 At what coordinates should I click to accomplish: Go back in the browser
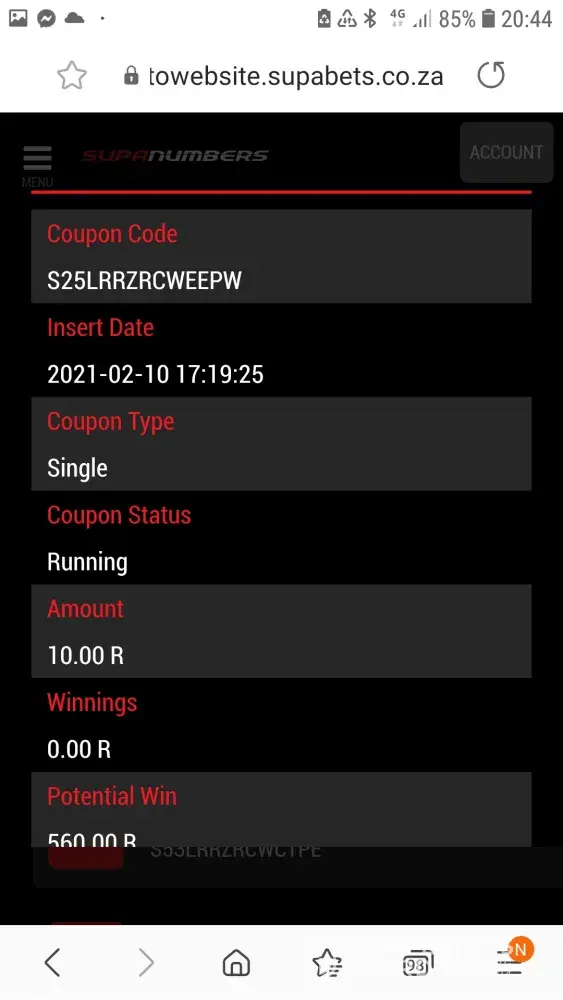[52, 962]
